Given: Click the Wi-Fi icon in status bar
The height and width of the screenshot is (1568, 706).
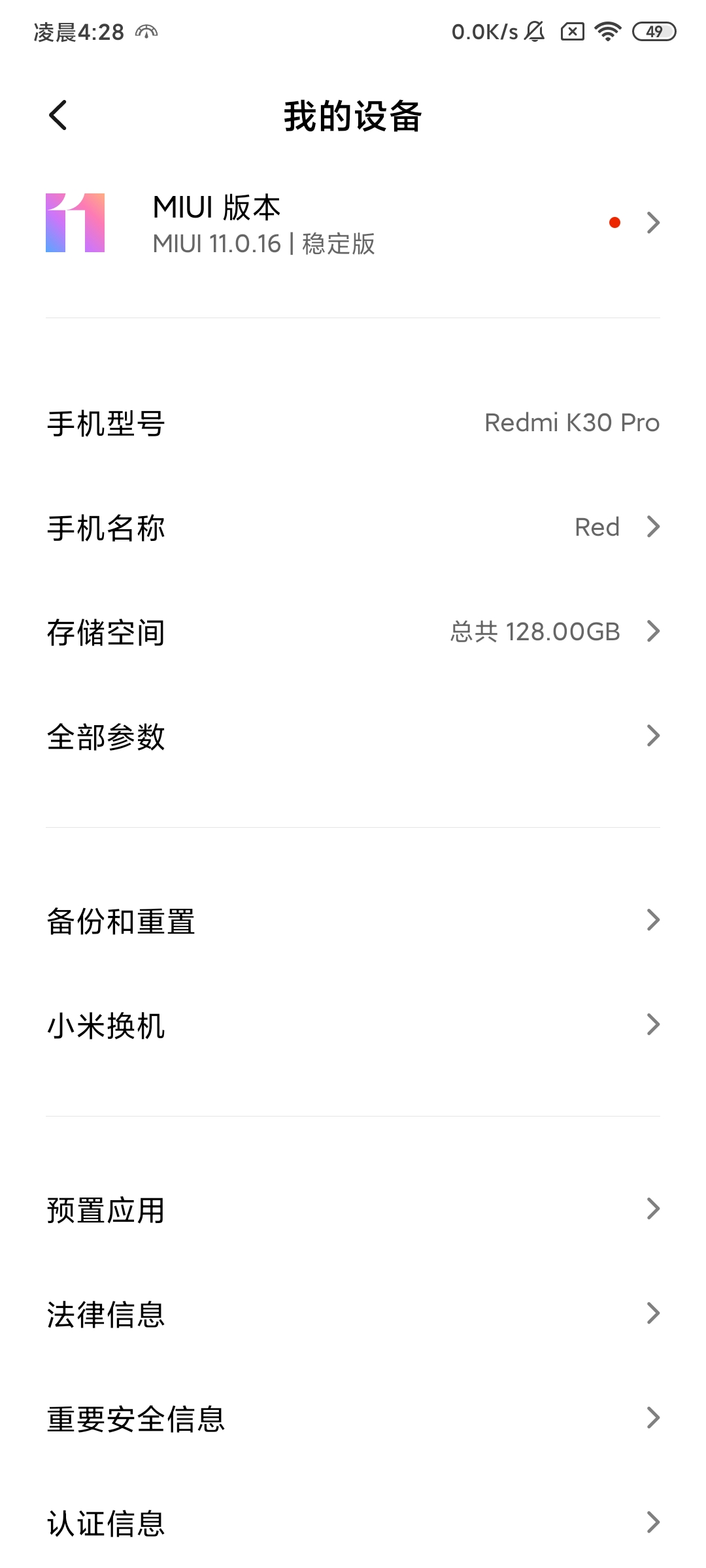Looking at the screenshot, I should pos(608,31).
